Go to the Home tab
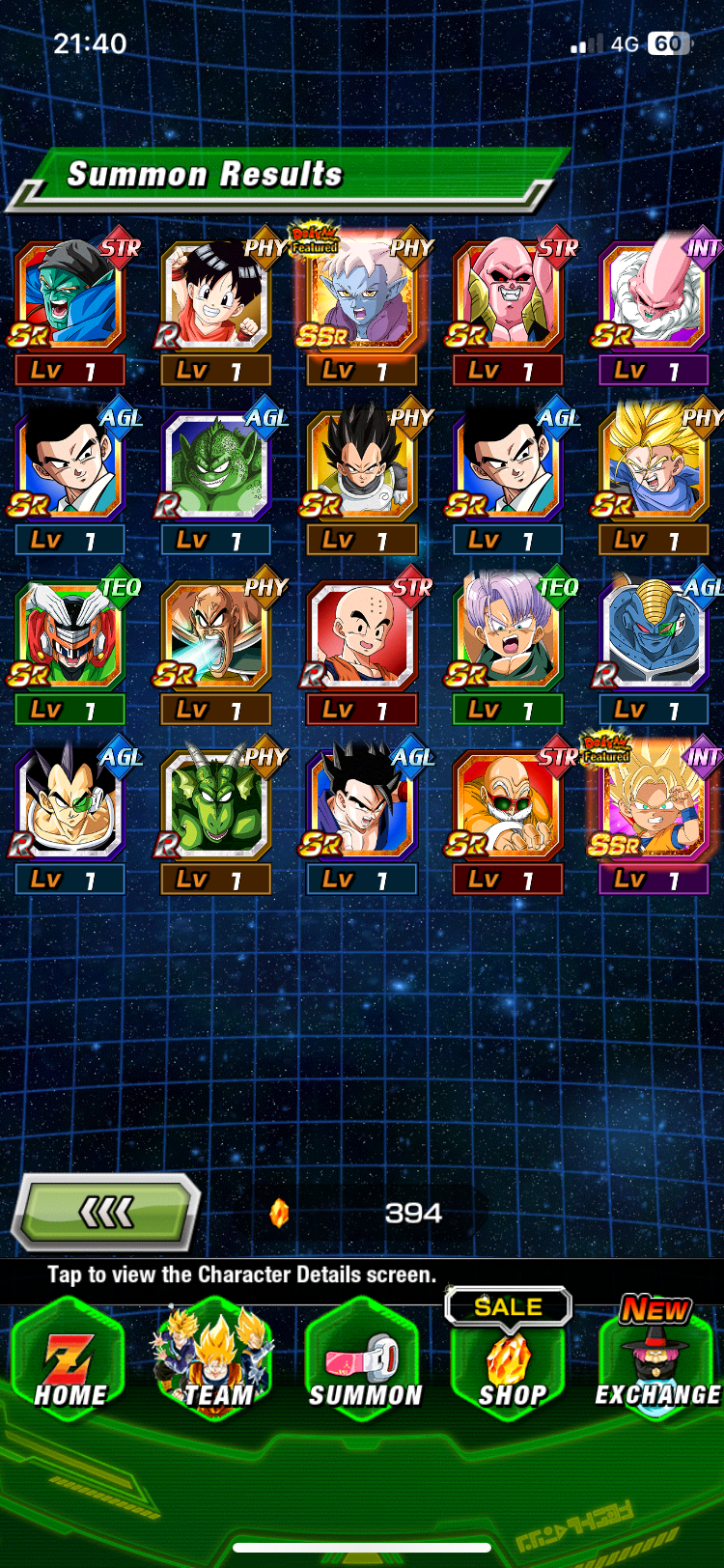724x1568 pixels. 70,1363
